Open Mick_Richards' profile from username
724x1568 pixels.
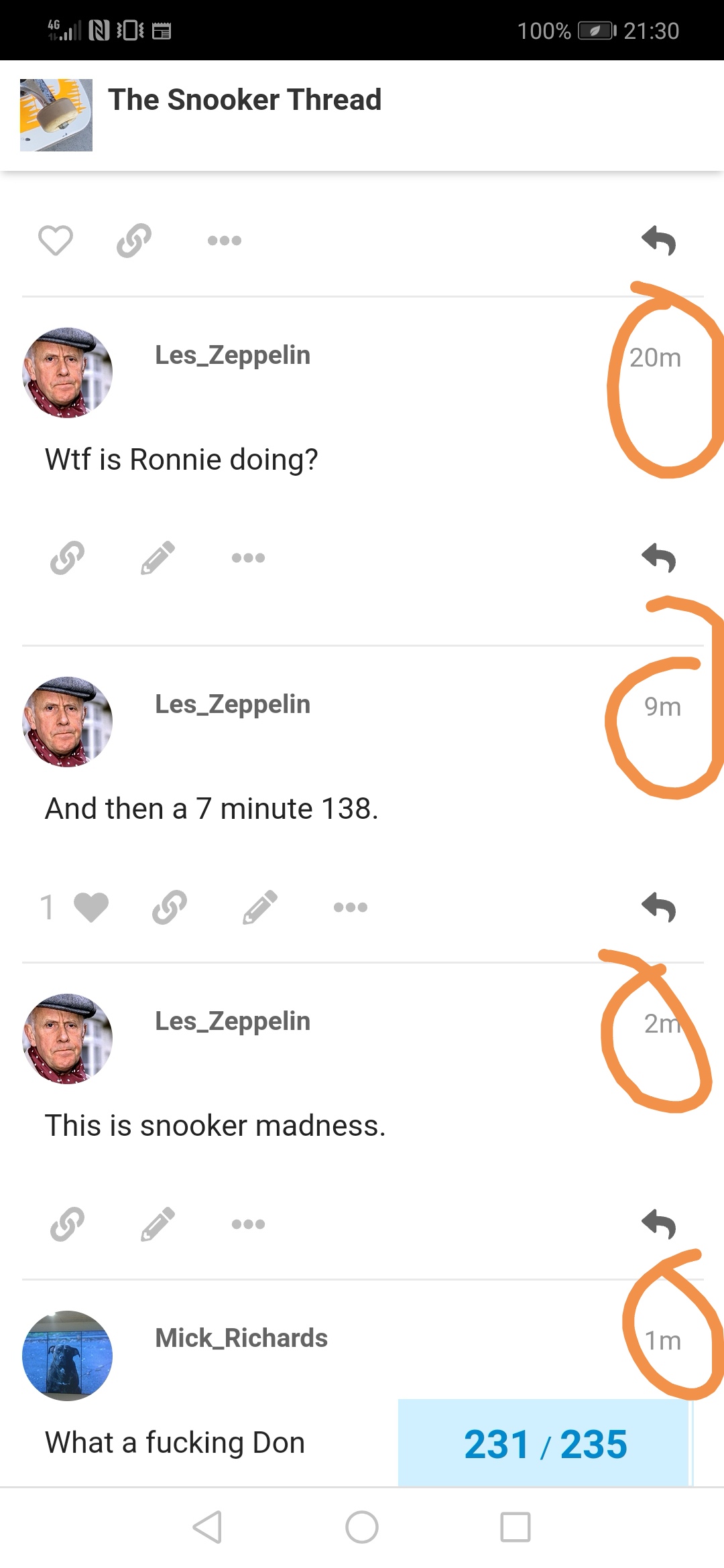pos(241,1338)
